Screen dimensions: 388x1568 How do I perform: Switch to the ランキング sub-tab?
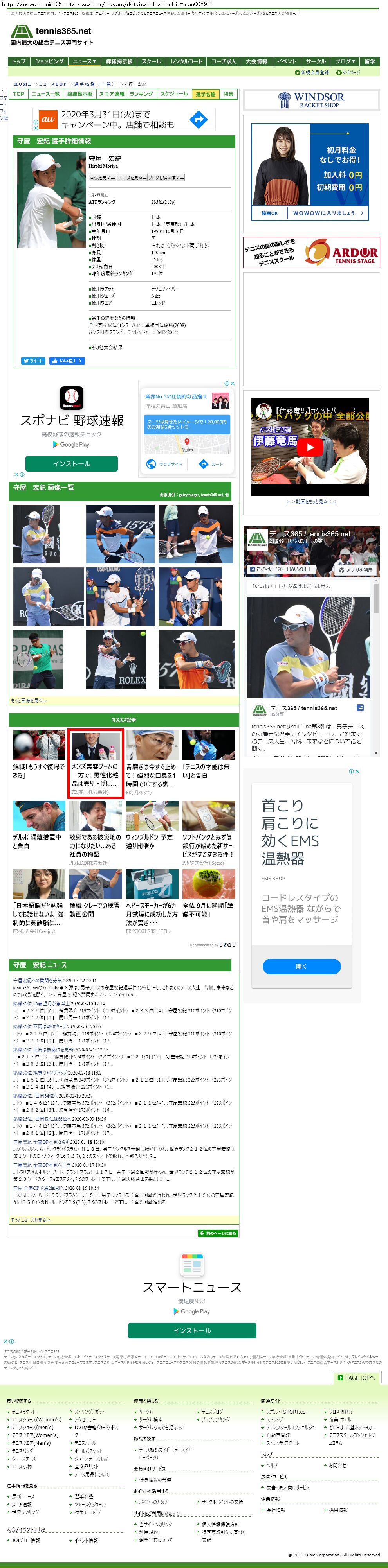pos(141,94)
